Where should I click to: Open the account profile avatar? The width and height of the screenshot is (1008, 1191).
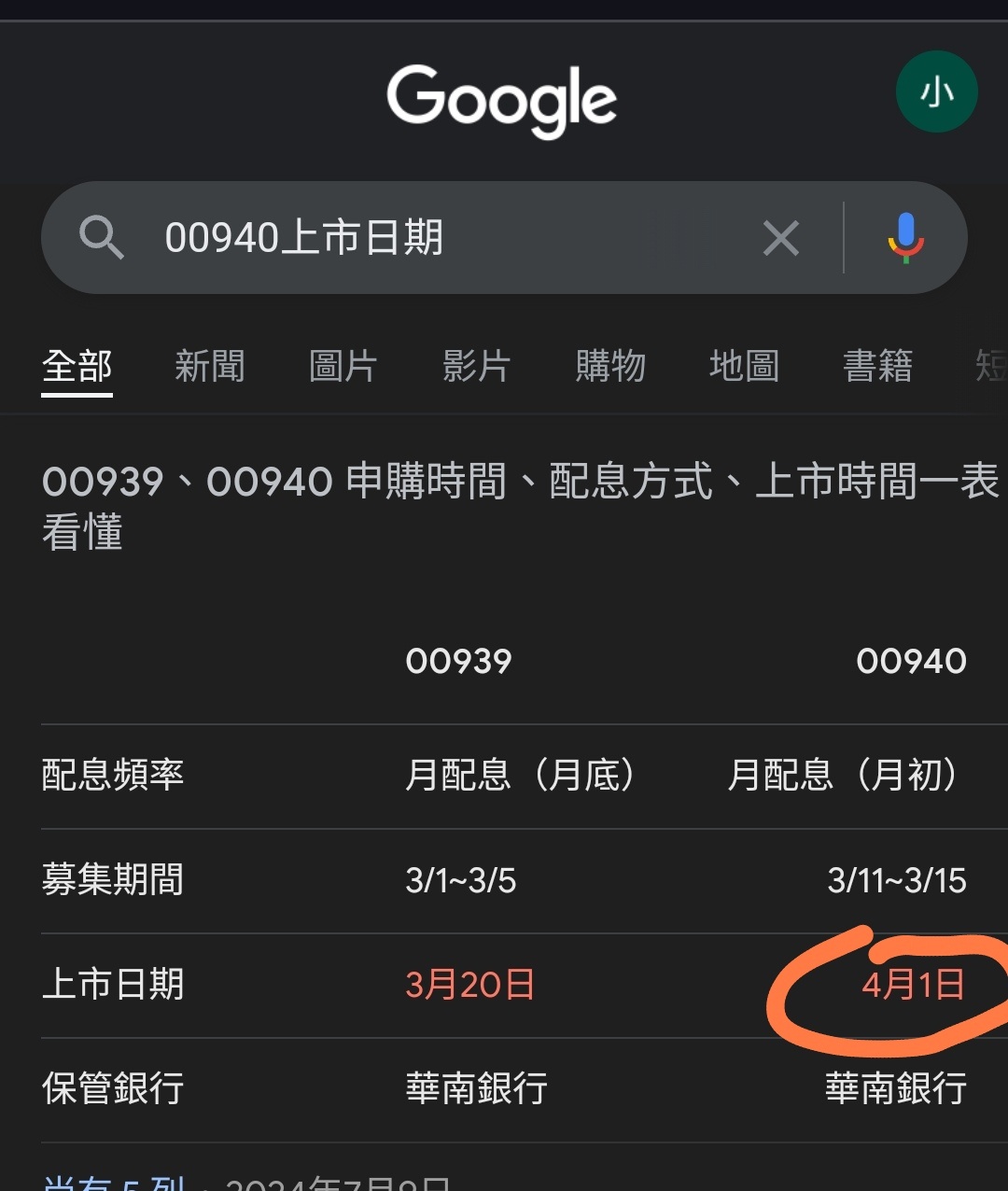pyautogui.click(x=936, y=91)
